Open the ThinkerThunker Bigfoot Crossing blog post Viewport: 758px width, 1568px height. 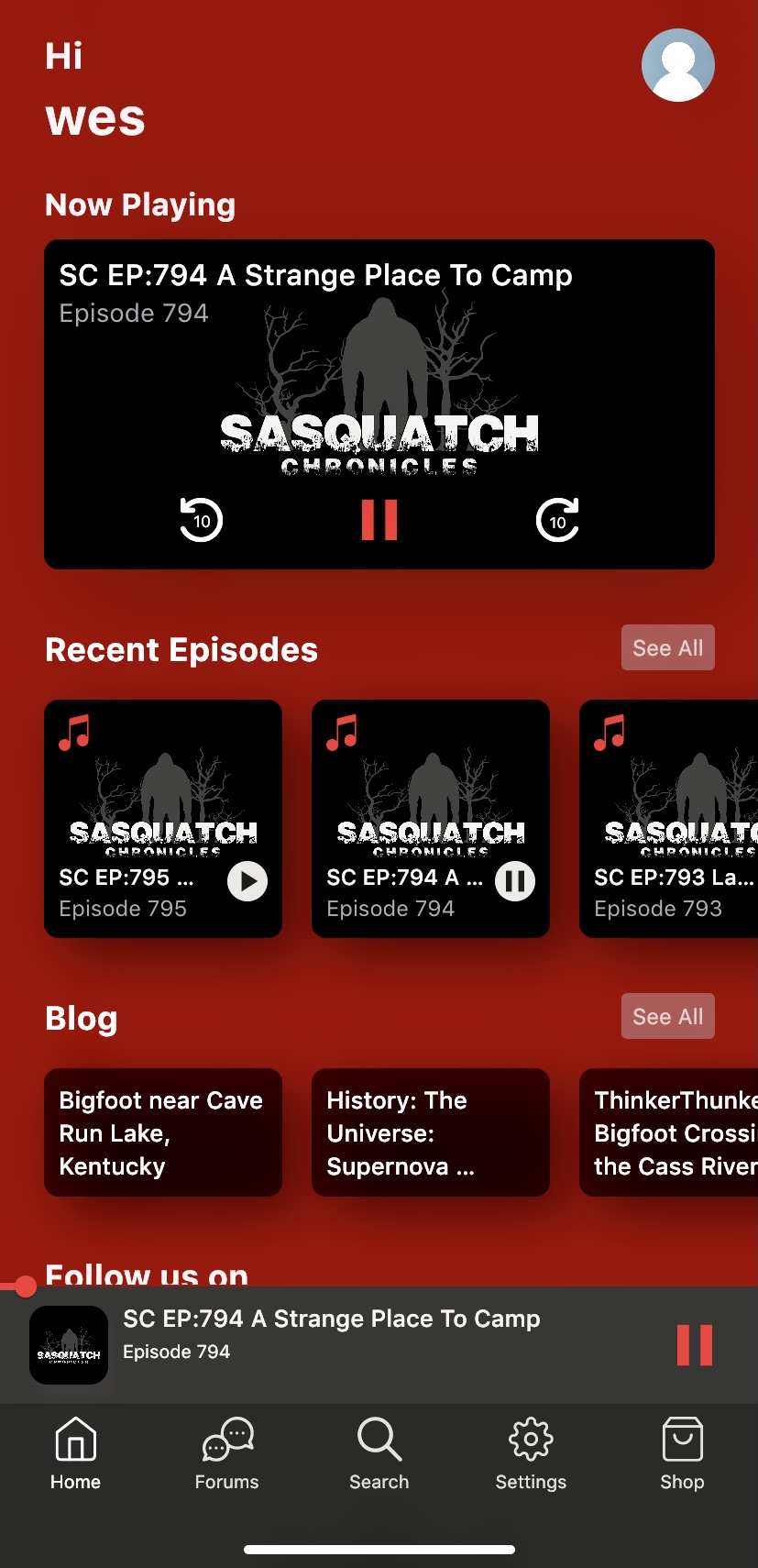pyautogui.click(x=669, y=1132)
